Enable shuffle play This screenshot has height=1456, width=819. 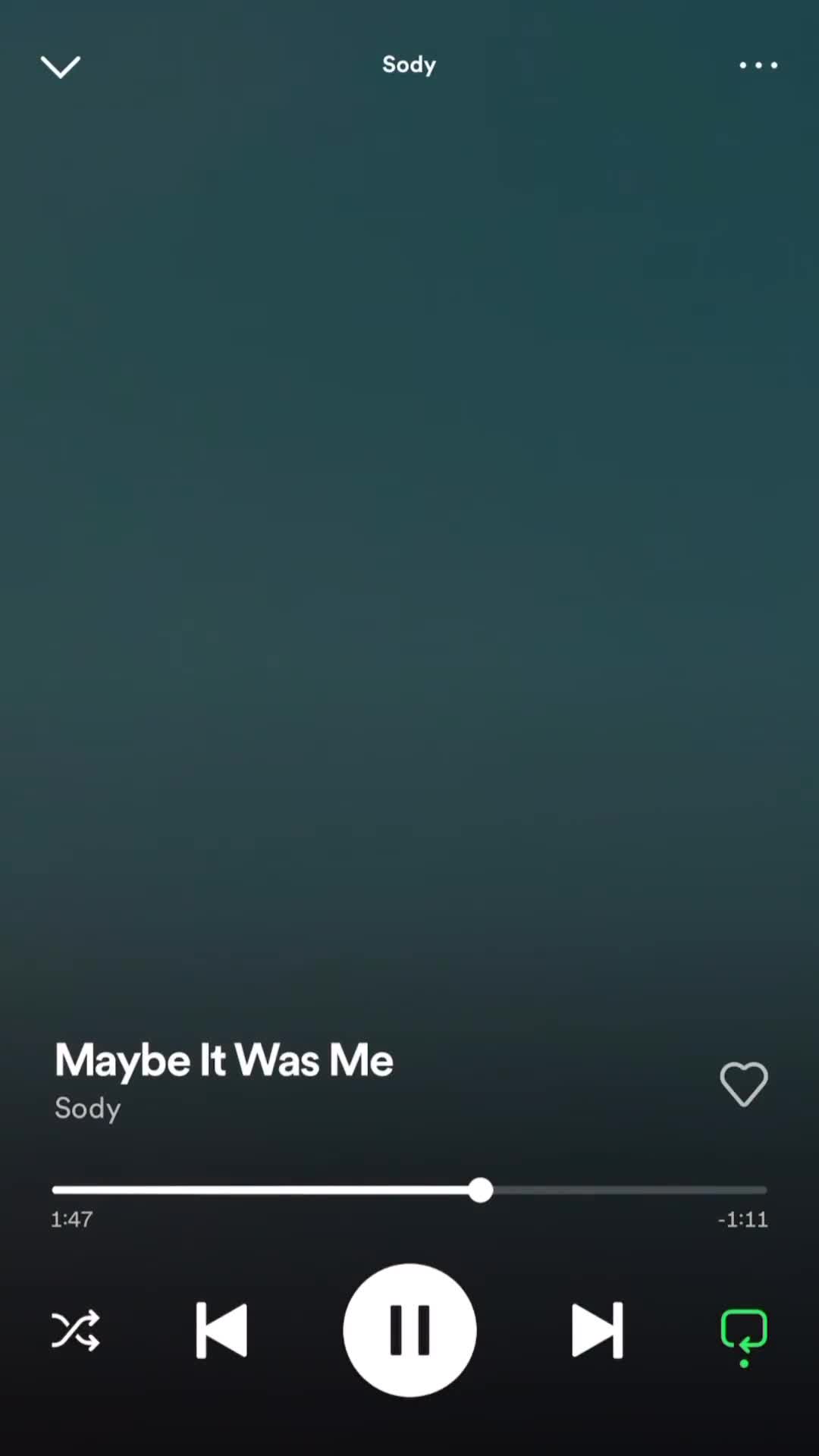(x=75, y=1330)
